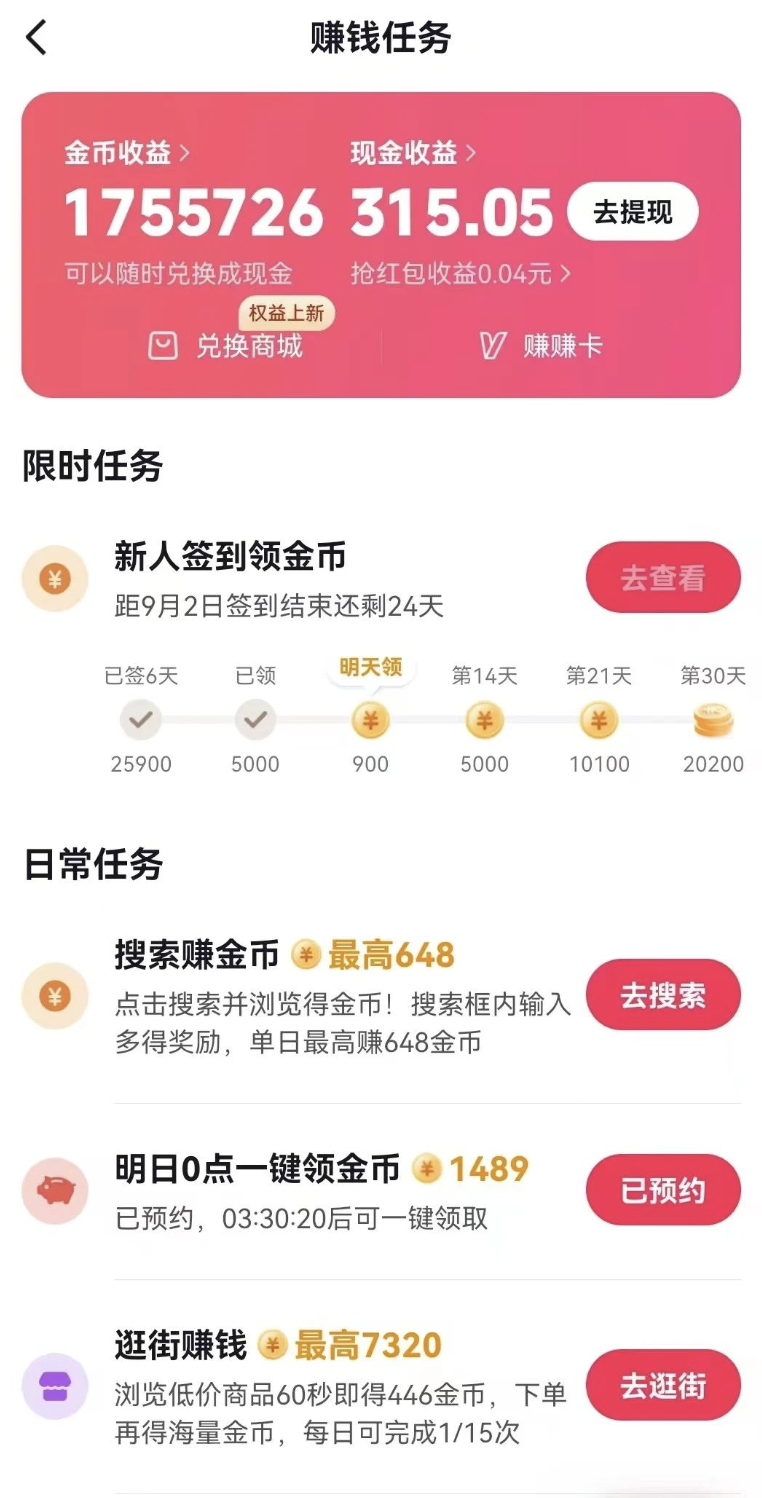
Task: Tap the 第14天 5000 coin marker
Action: (x=485, y=721)
